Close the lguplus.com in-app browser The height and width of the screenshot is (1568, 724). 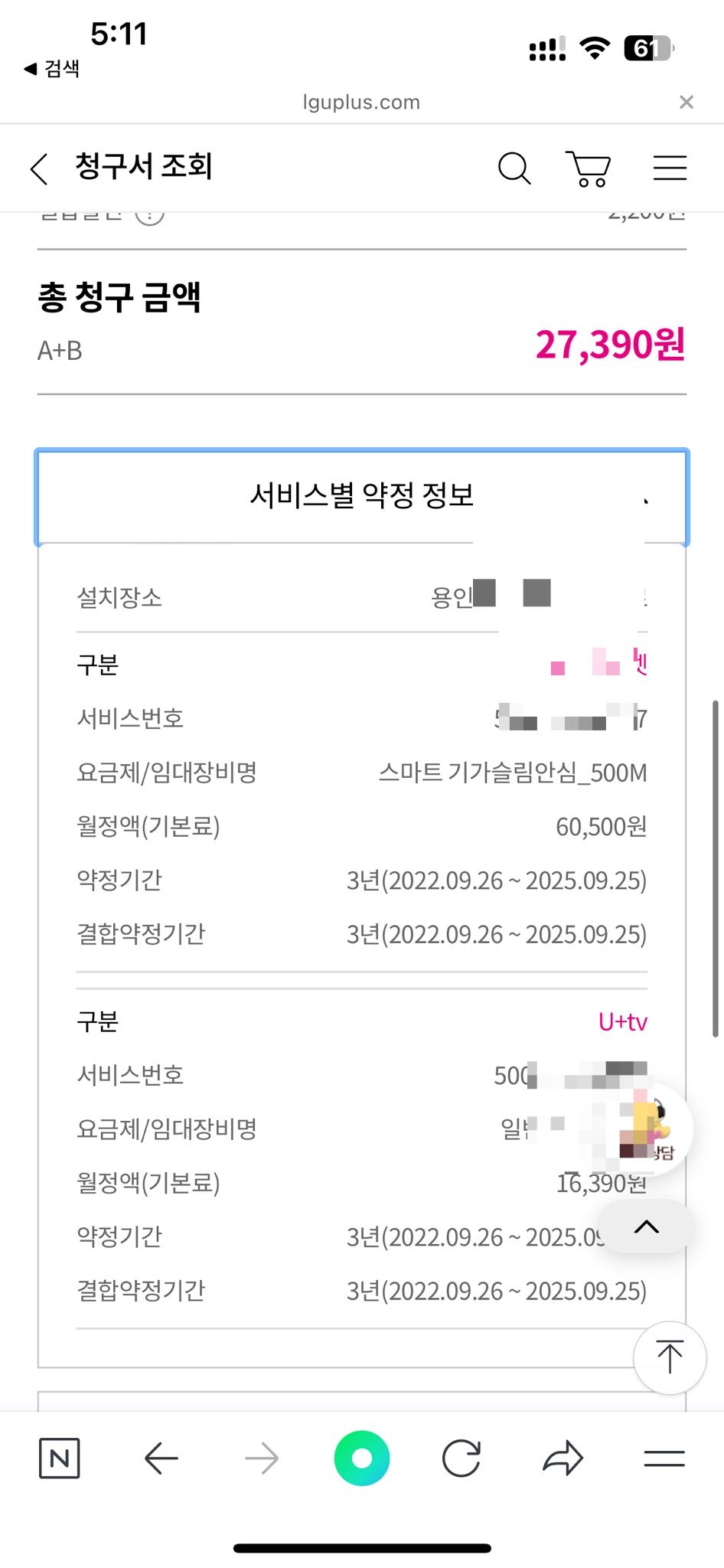[x=686, y=103]
